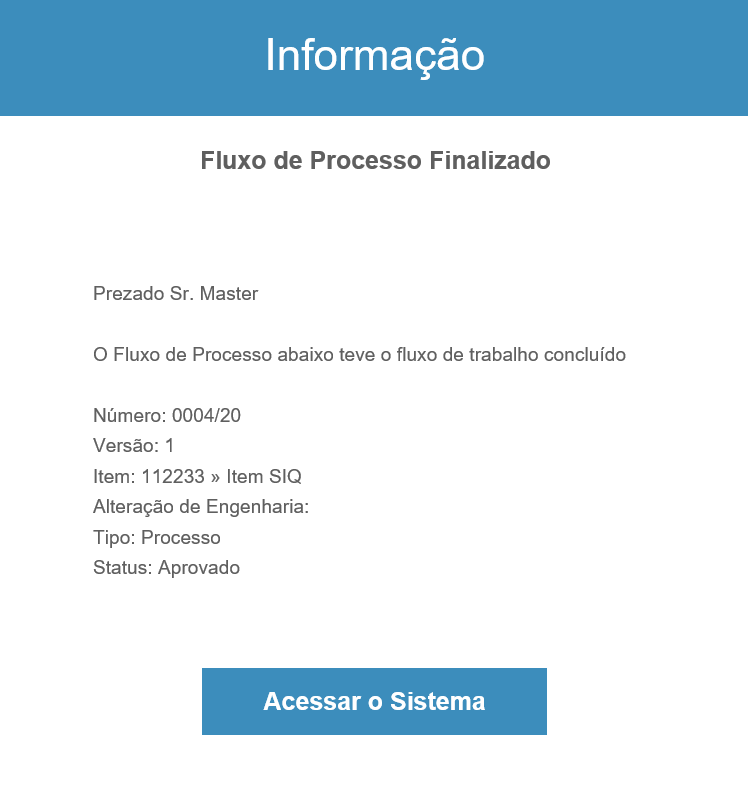Image resolution: width=748 pixels, height=812 pixels.
Task: Select the greeting line Prezado Sr. Master
Action: [x=175, y=294]
